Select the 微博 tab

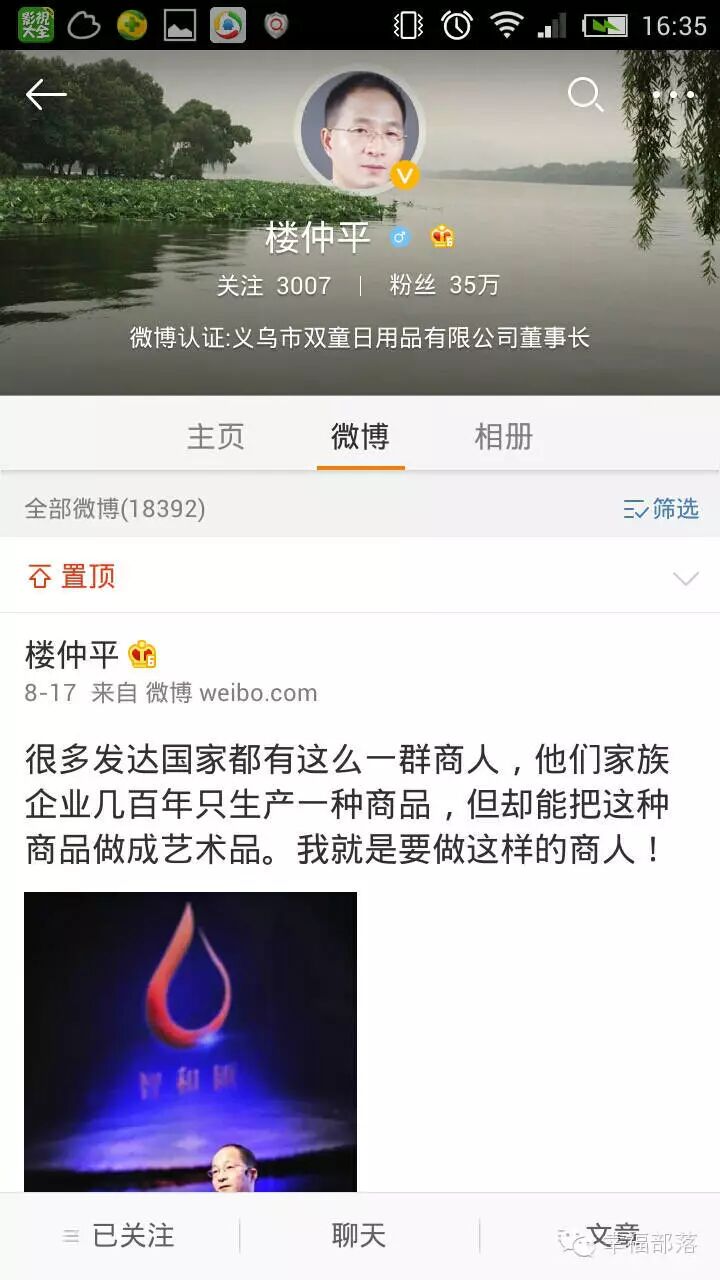(360, 437)
